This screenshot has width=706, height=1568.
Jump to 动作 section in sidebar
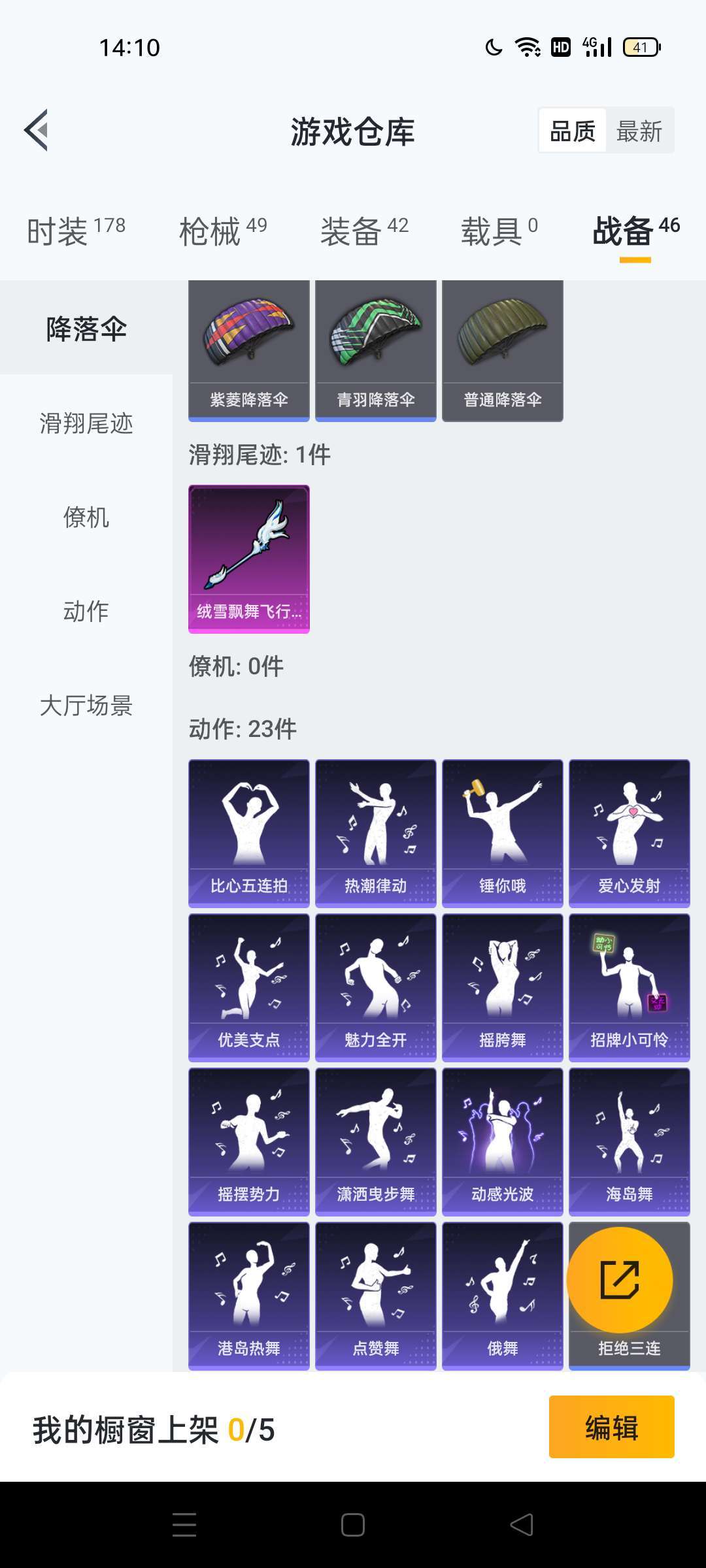coord(86,612)
